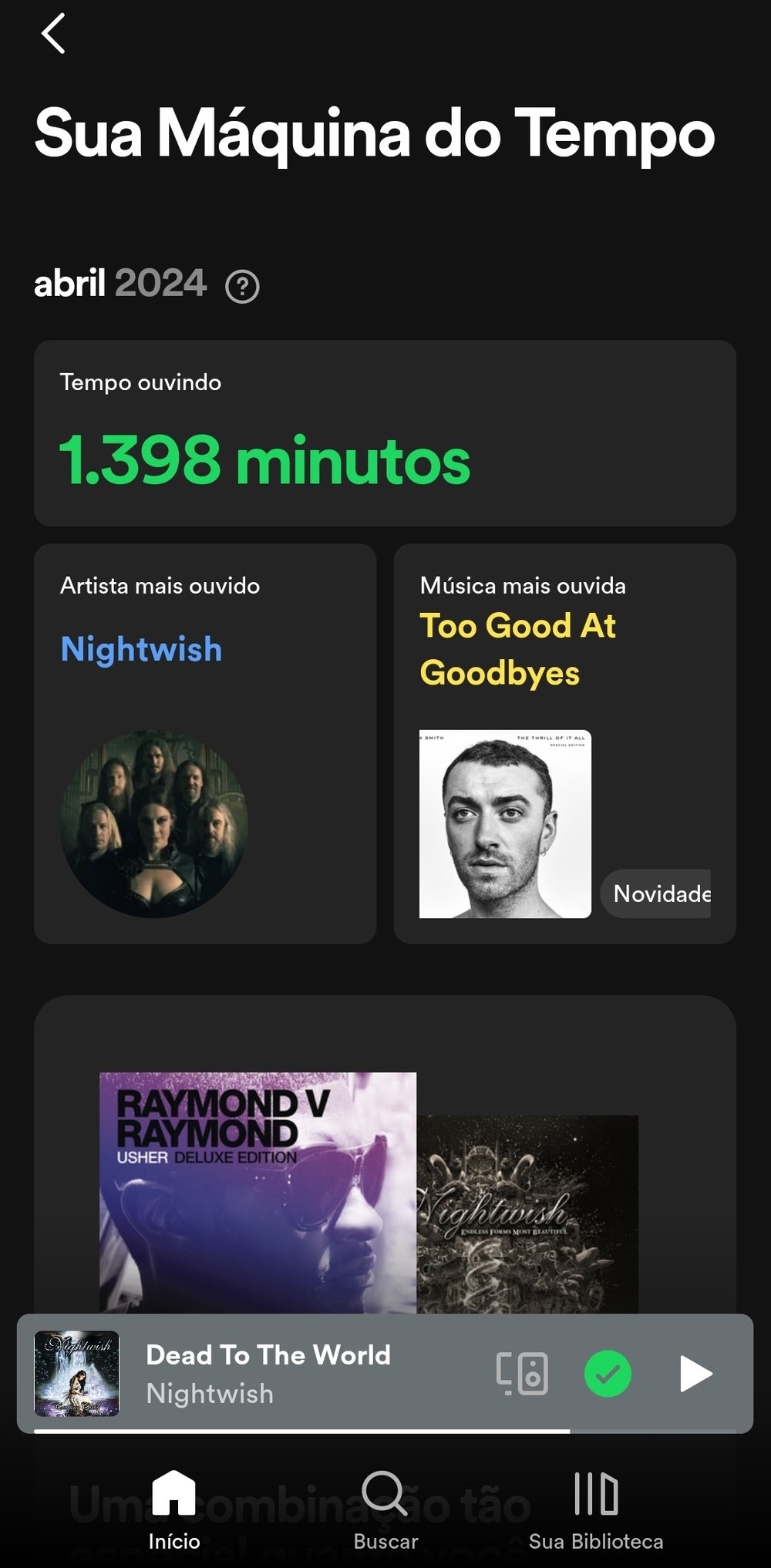Open the help icon next to abril 2024
Viewport: 771px width, 1568px height.
(x=242, y=287)
